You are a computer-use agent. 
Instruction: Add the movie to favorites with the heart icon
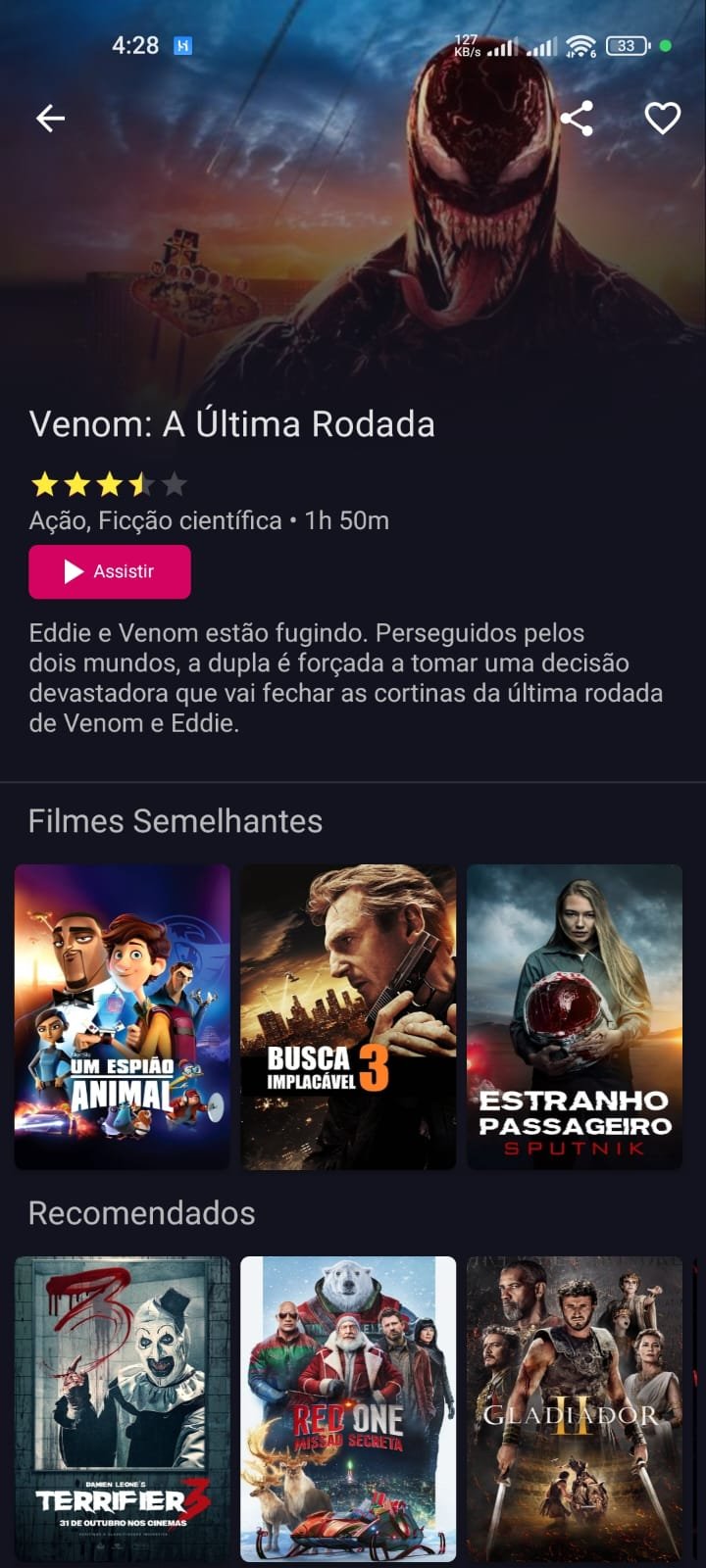click(x=662, y=119)
